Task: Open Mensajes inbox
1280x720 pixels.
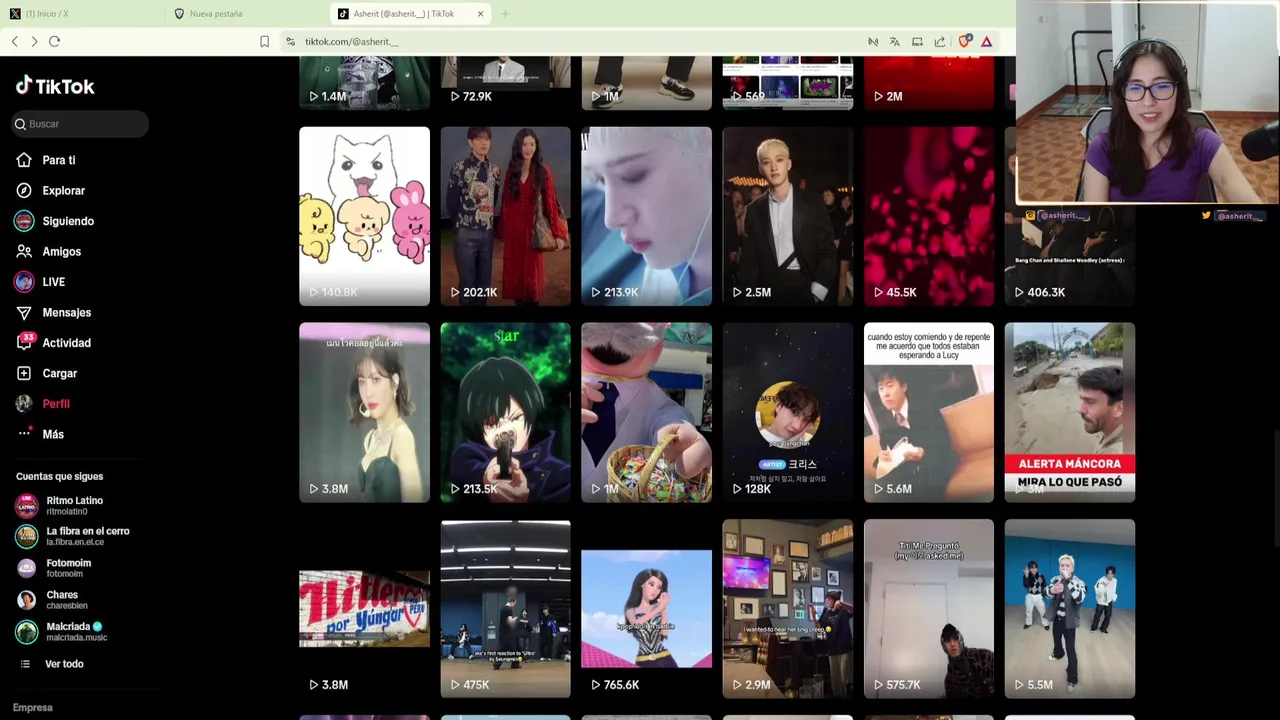Action: point(66,313)
